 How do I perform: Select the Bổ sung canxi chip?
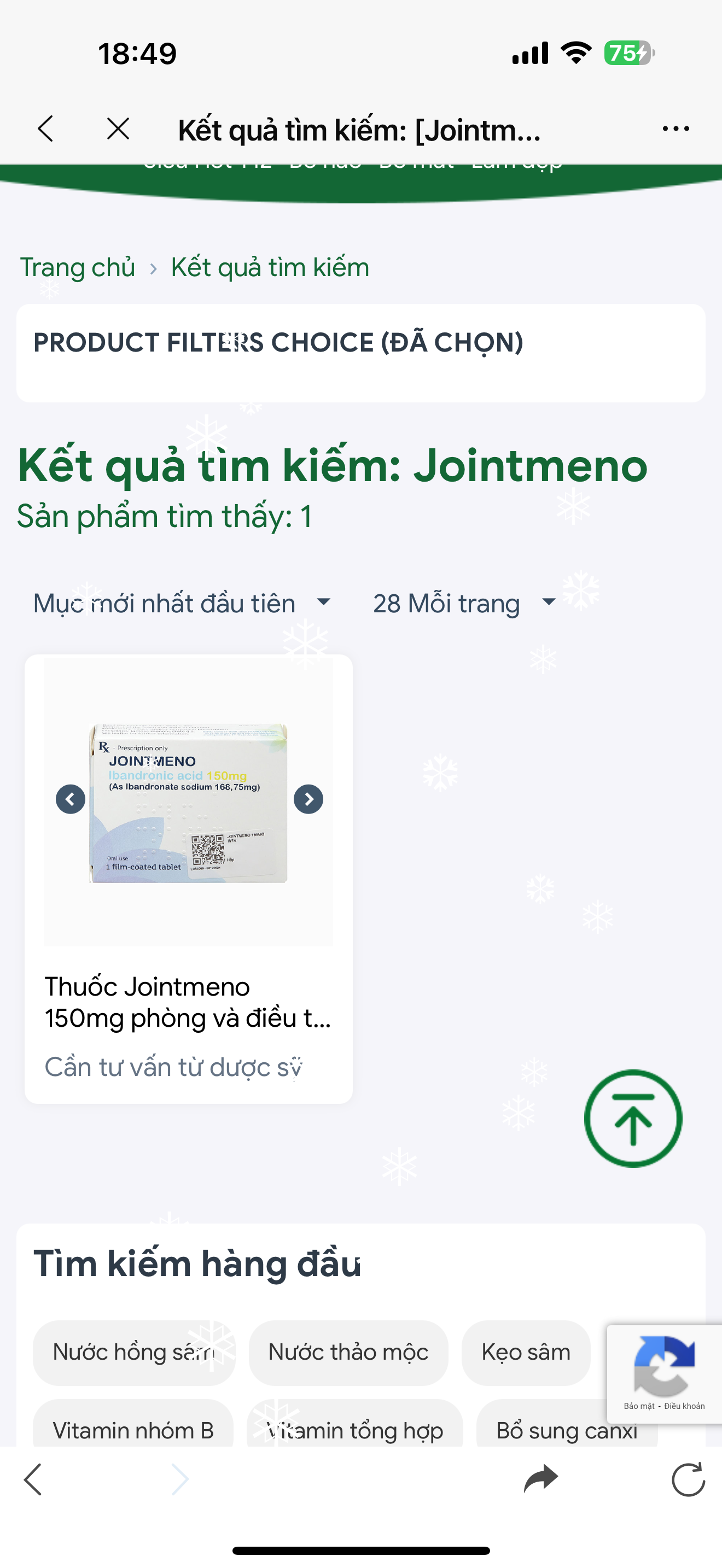(x=566, y=1430)
